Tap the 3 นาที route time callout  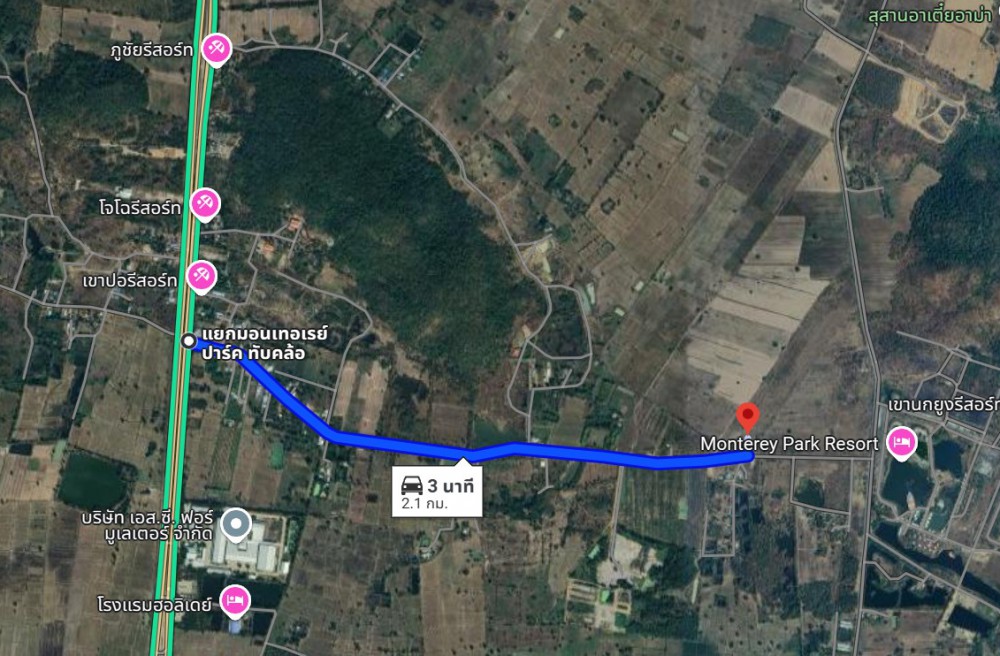(x=437, y=493)
